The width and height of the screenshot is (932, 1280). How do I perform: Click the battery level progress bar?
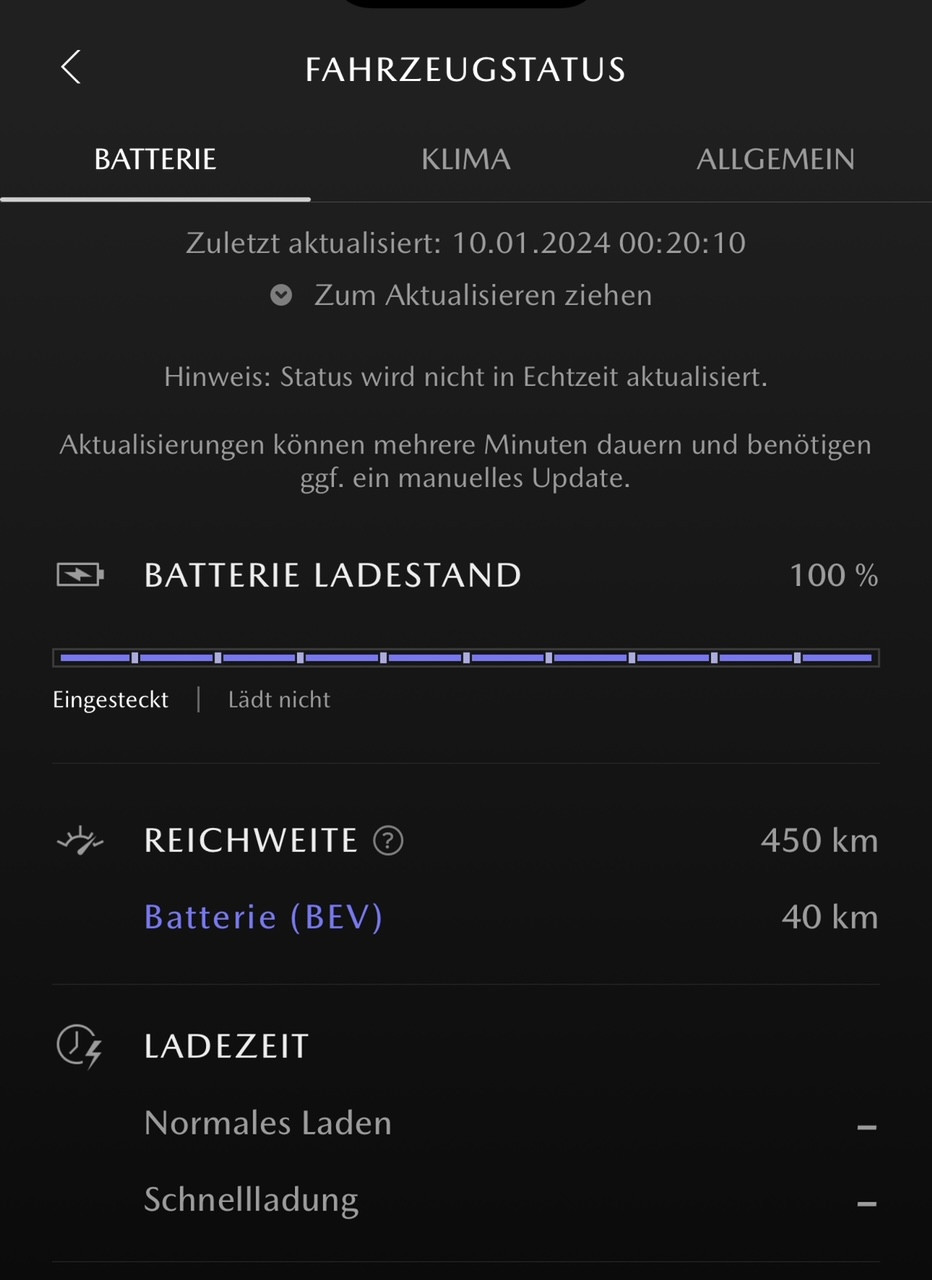pyautogui.click(x=465, y=657)
